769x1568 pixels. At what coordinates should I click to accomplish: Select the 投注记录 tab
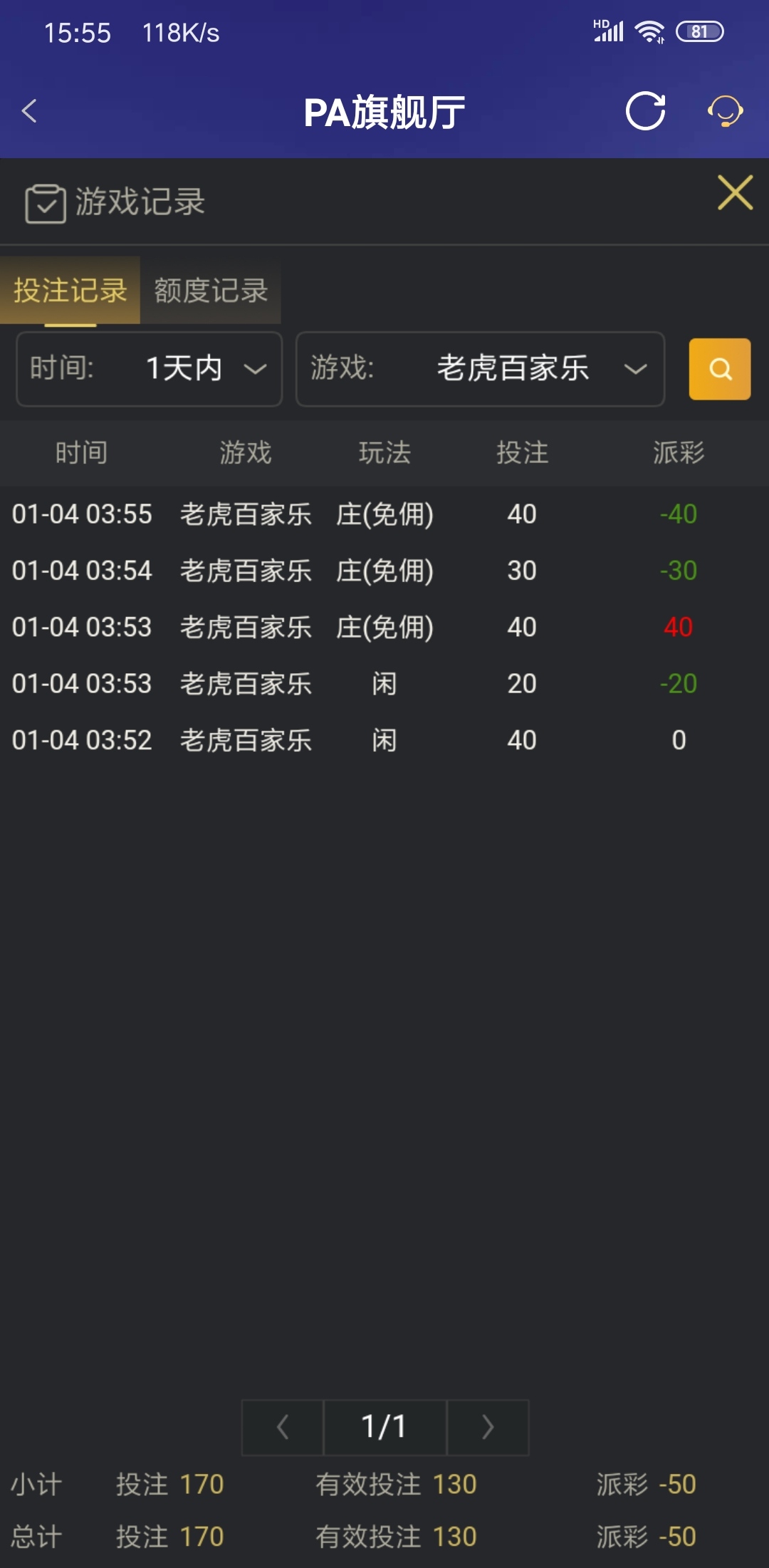pyautogui.click(x=70, y=291)
